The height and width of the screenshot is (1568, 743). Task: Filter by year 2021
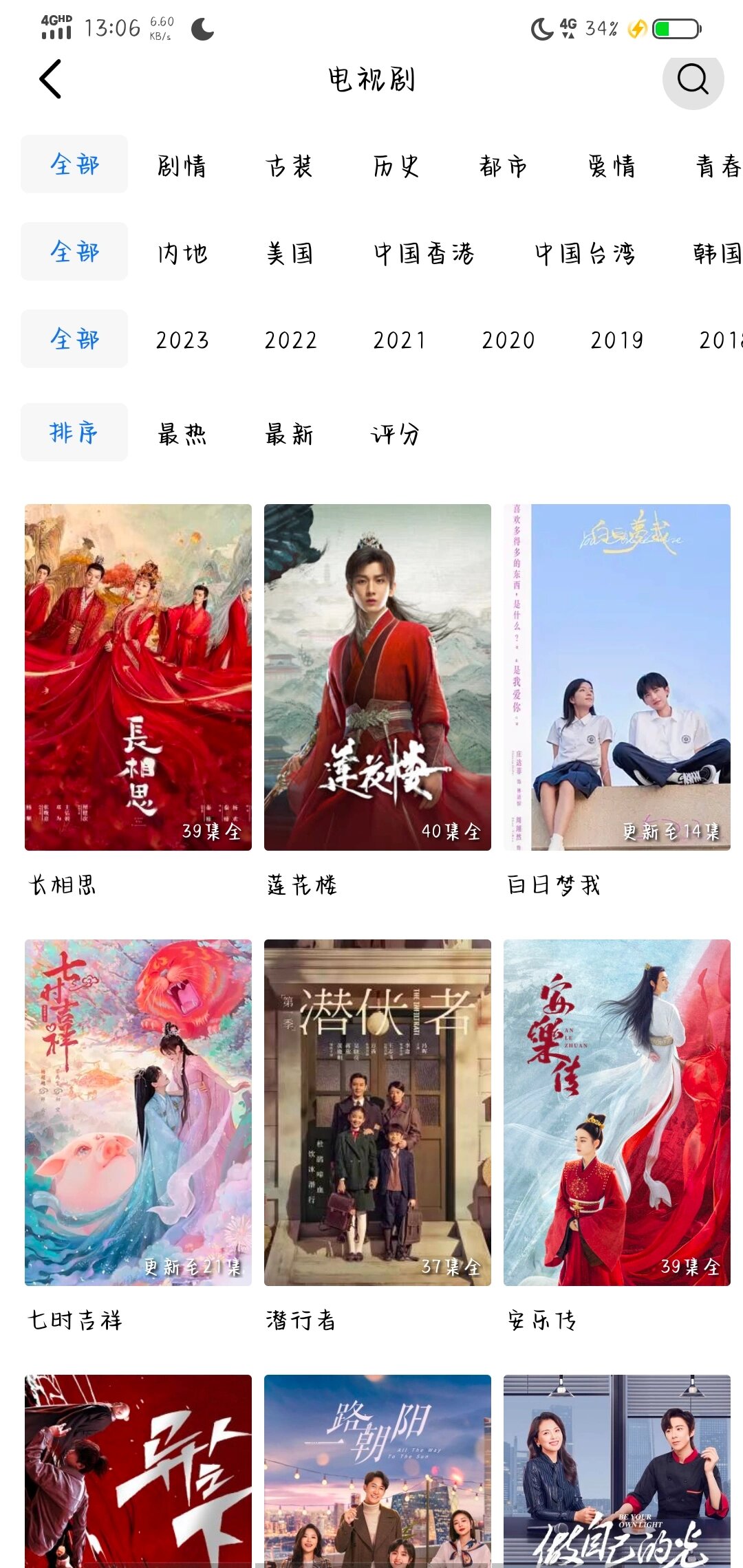[x=401, y=339]
